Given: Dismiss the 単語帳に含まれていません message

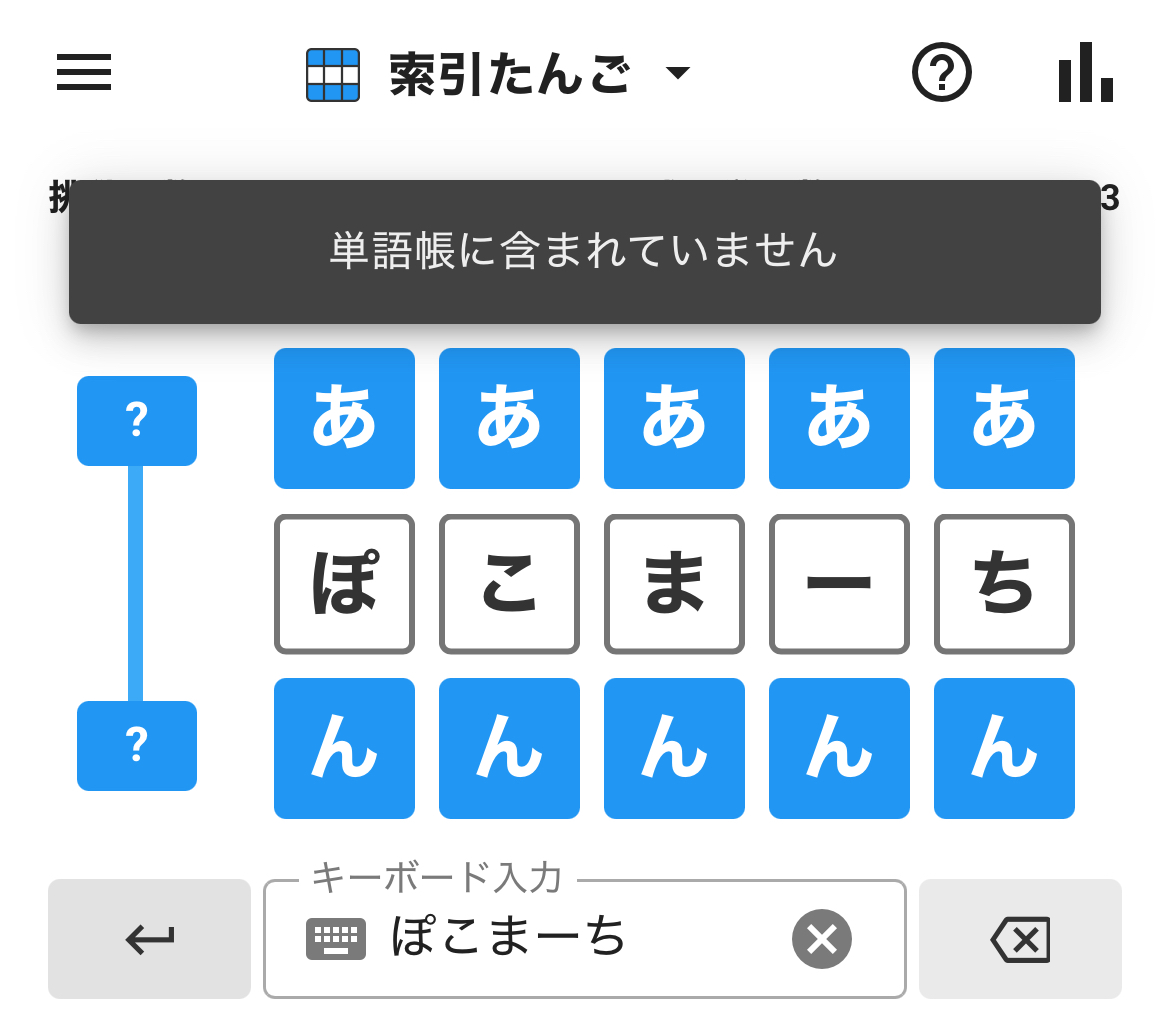Looking at the screenshot, I should pos(584,252).
